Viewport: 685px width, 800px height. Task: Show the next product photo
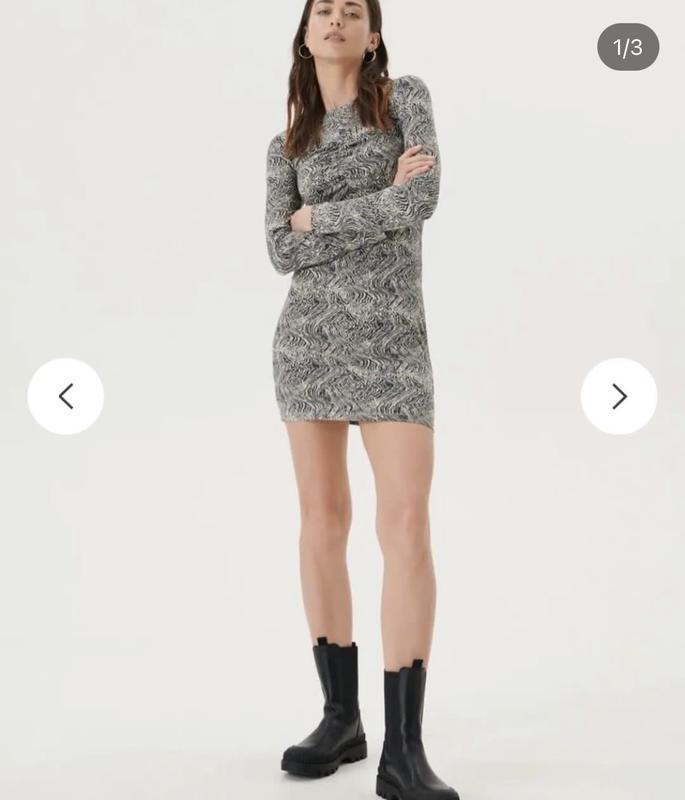(x=619, y=396)
